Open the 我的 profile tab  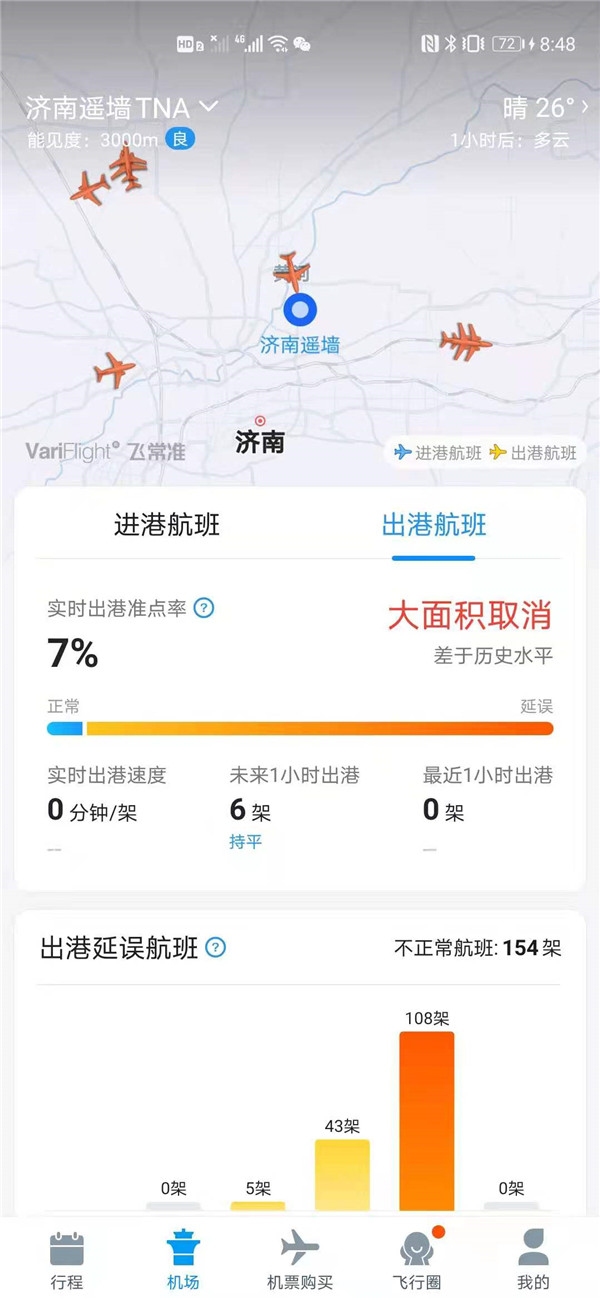pos(533,1260)
